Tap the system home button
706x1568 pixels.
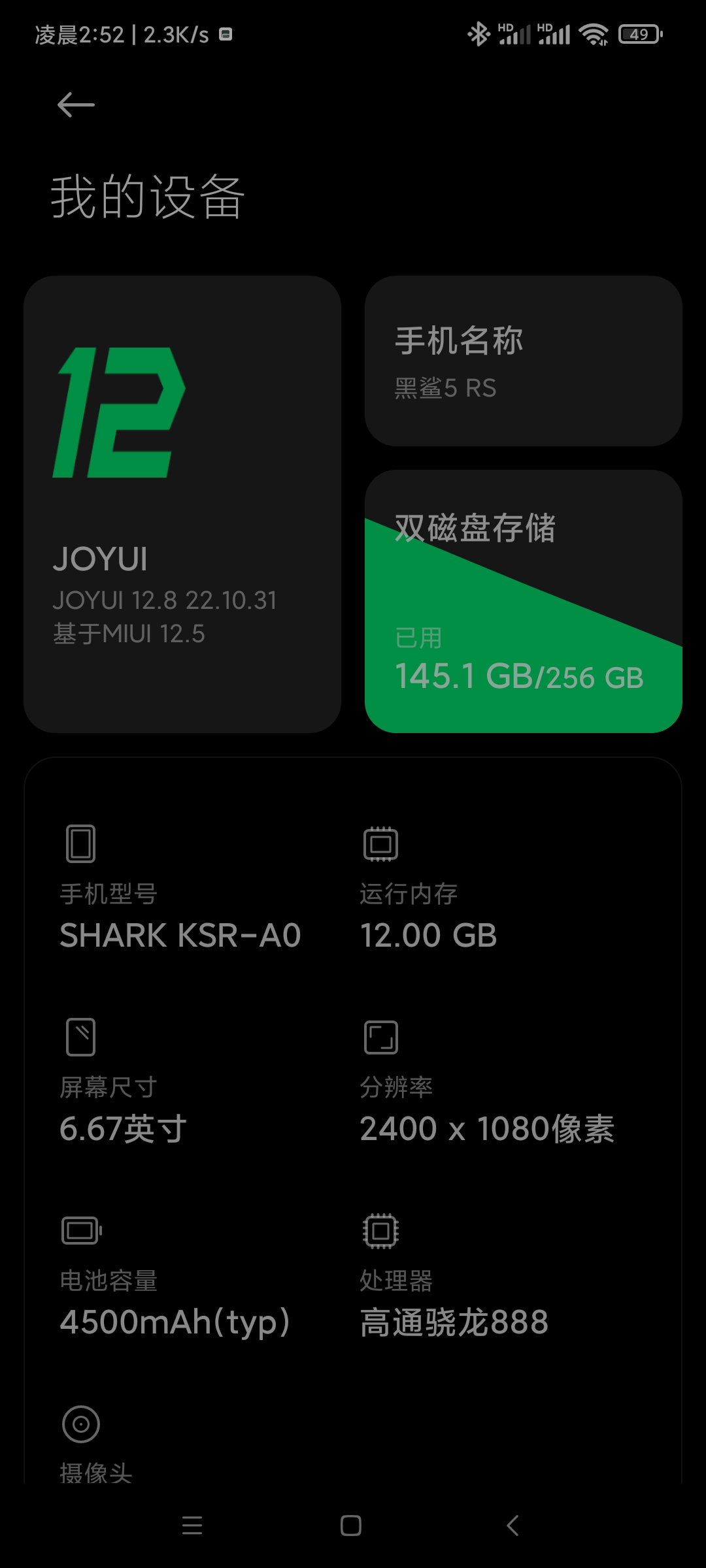click(x=351, y=1525)
